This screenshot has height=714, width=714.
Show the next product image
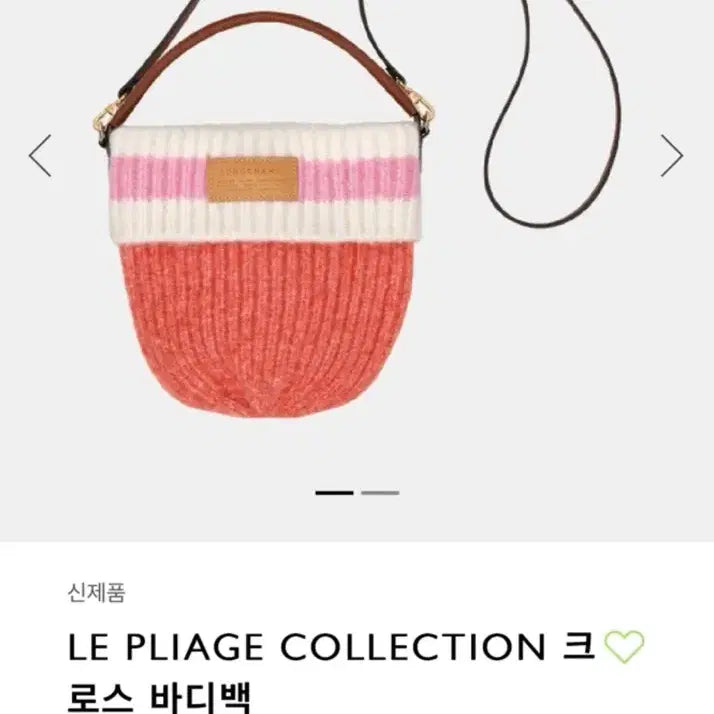[672, 156]
